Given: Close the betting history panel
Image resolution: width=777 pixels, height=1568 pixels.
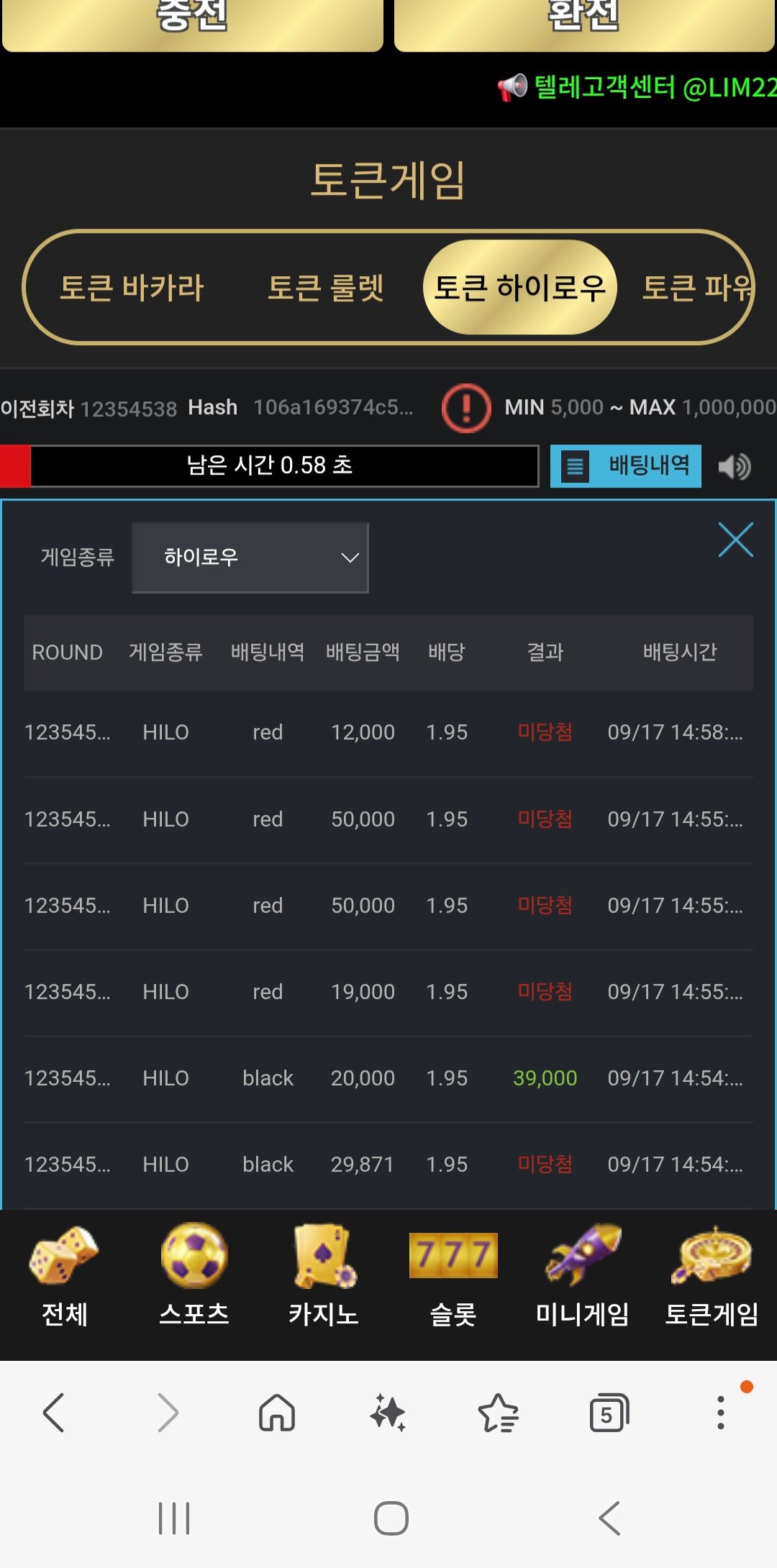Looking at the screenshot, I should 735,539.
